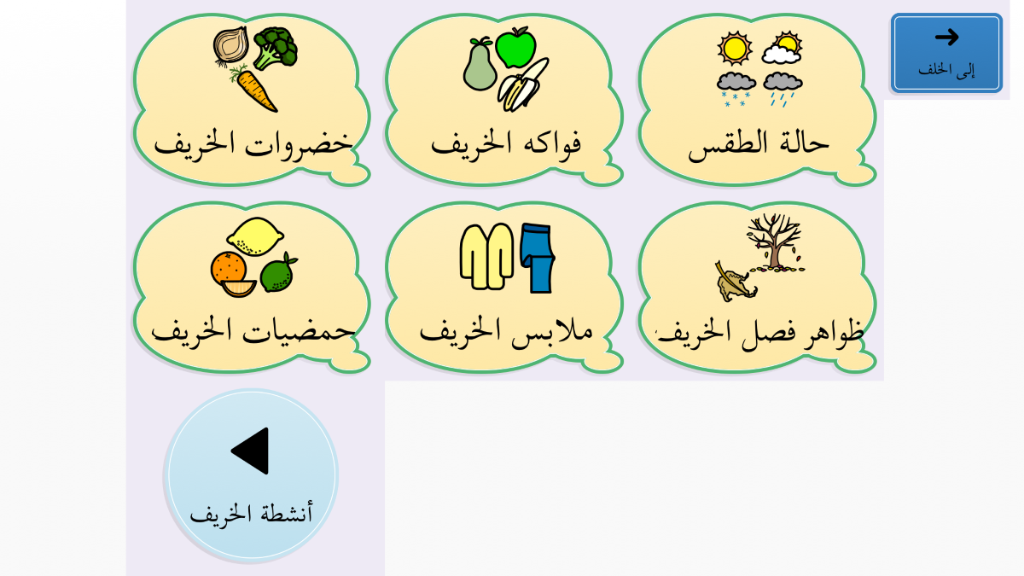
Task: Select ملابس الخريف clothes tile
Action: point(505,288)
